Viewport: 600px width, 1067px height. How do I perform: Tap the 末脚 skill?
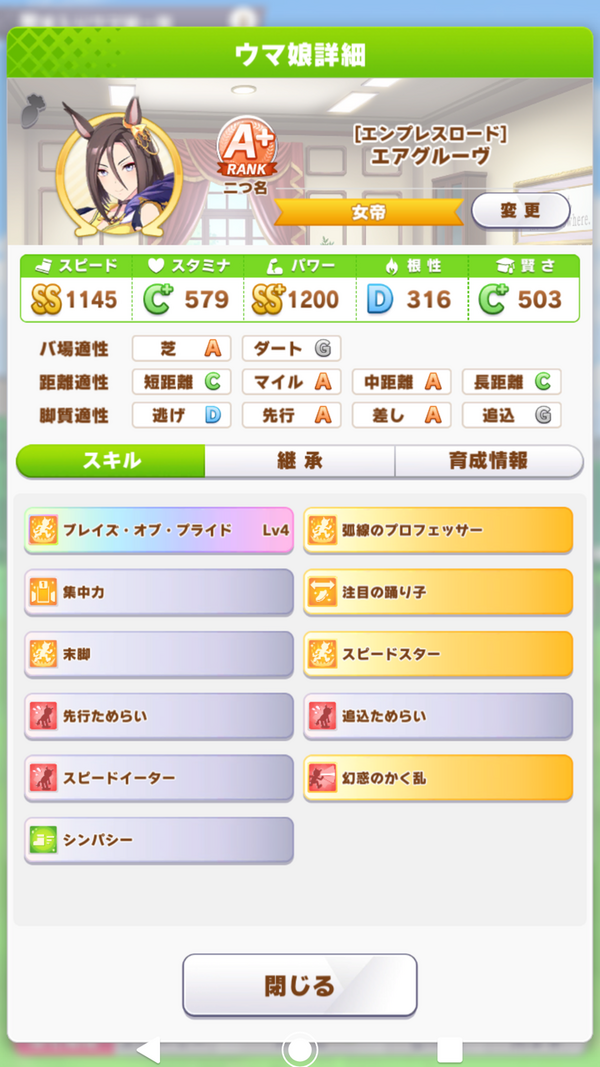159,654
